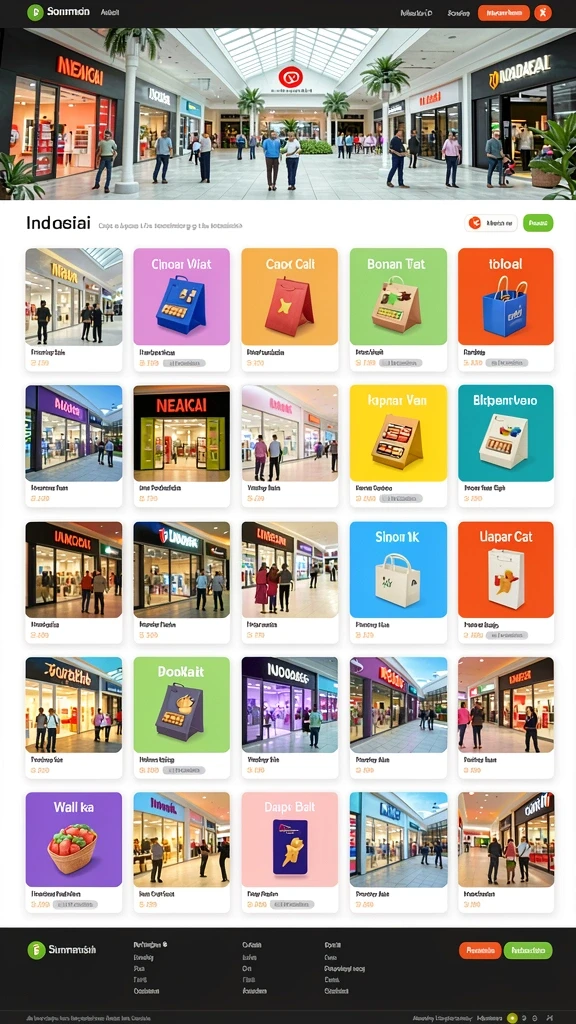Open the Cinoar Vilat purple card

pos(182,310)
